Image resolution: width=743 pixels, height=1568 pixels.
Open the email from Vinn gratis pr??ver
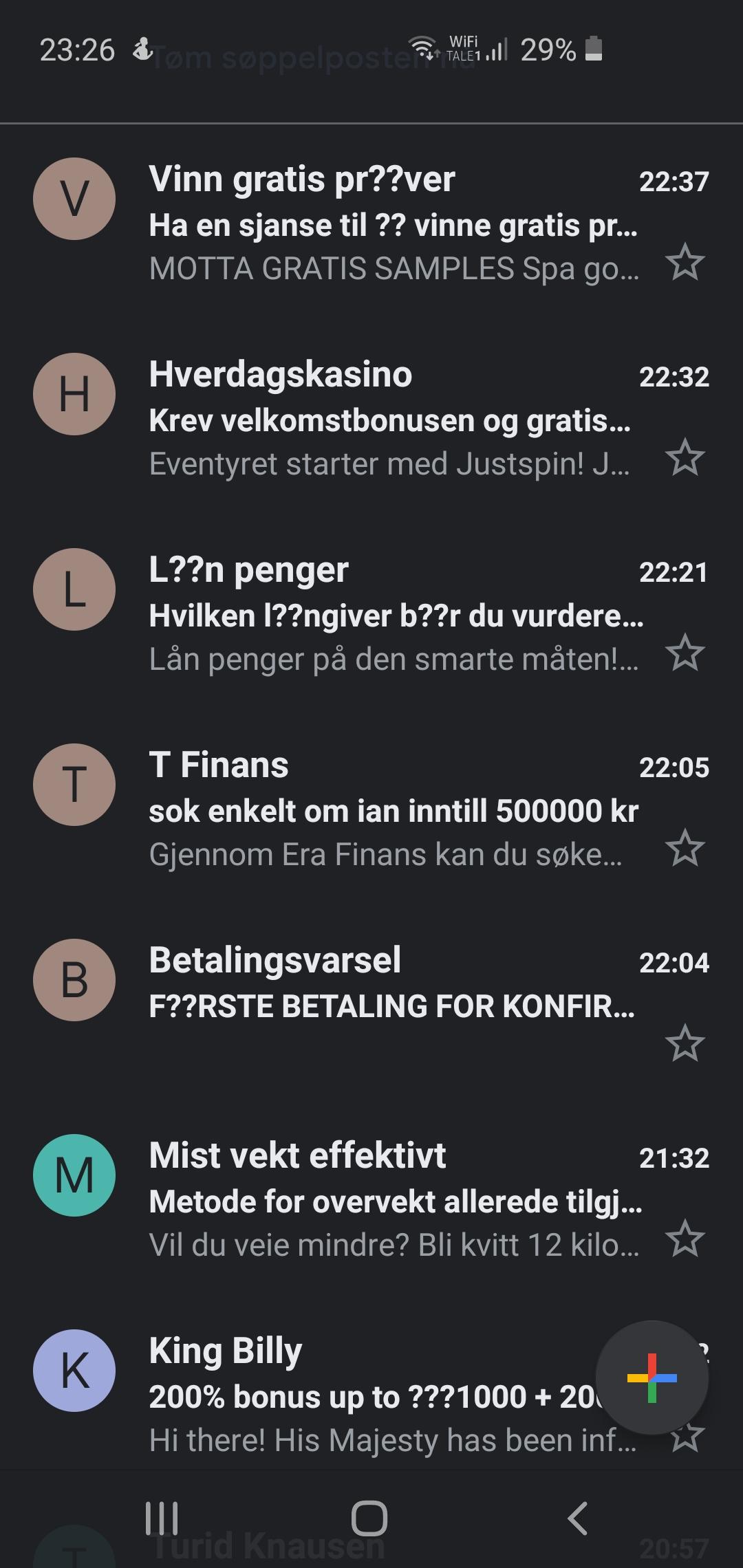click(x=371, y=224)
